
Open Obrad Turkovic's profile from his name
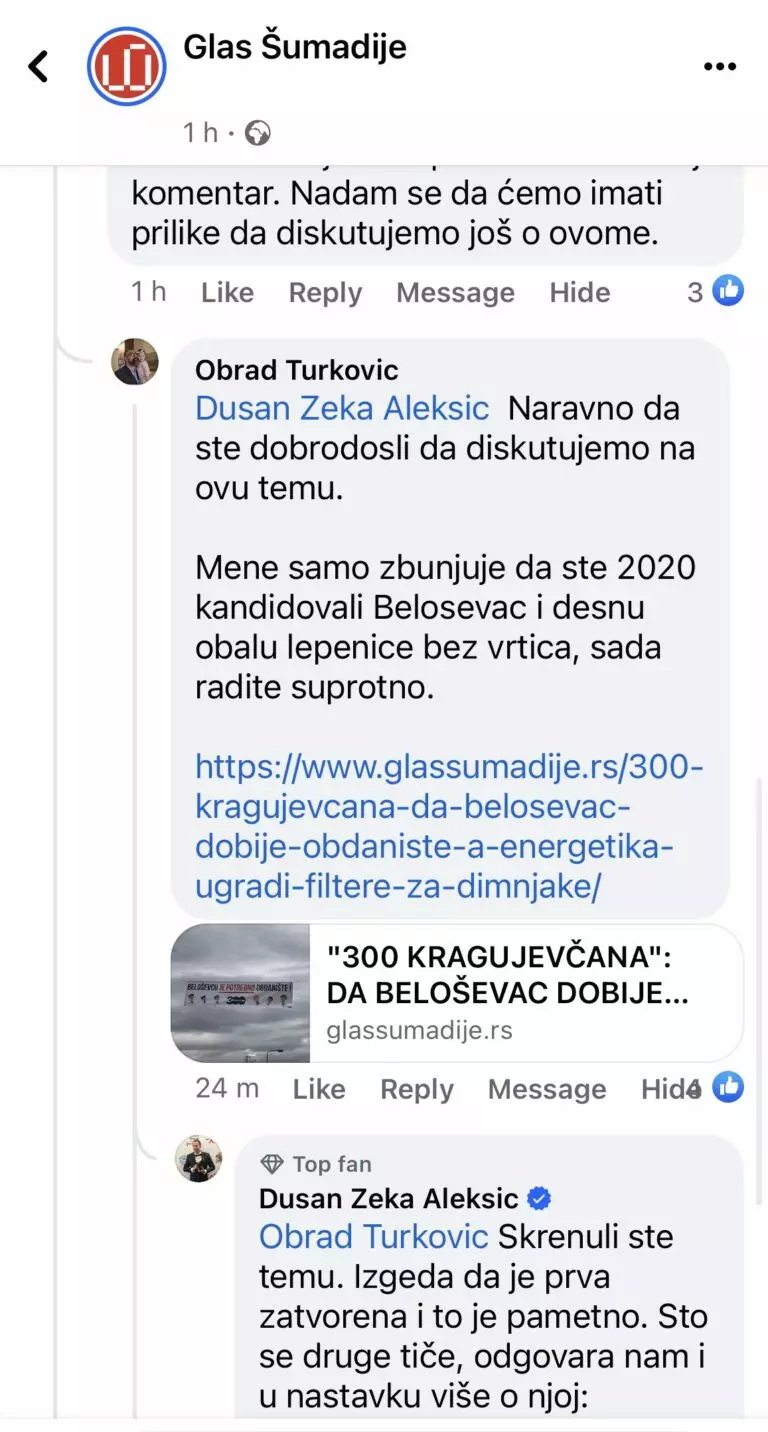tap(296, 370)
